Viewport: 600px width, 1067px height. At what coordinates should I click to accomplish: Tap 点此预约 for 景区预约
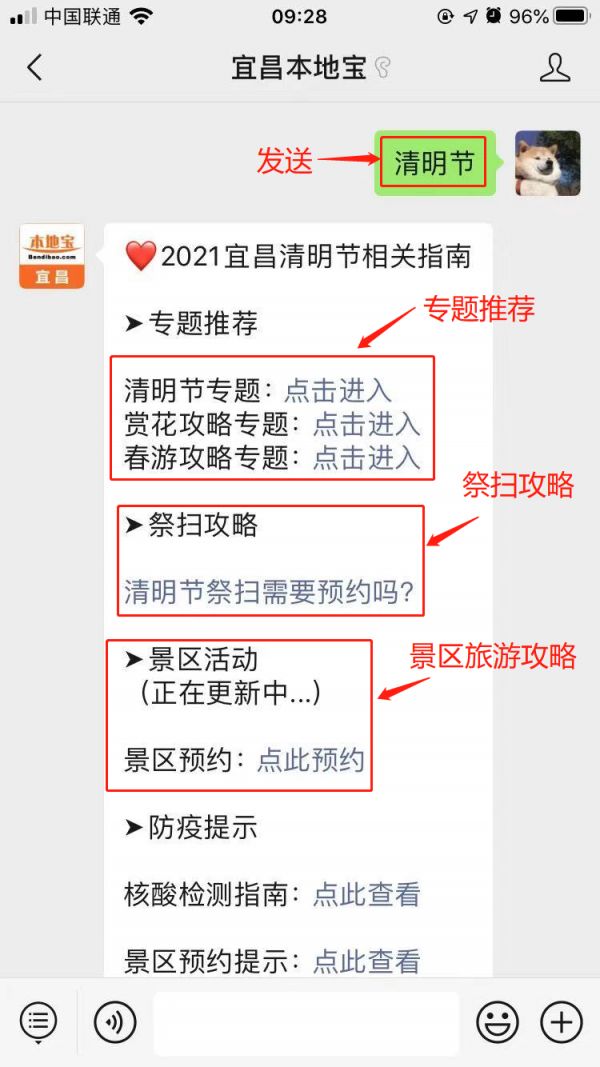[310, 760]
